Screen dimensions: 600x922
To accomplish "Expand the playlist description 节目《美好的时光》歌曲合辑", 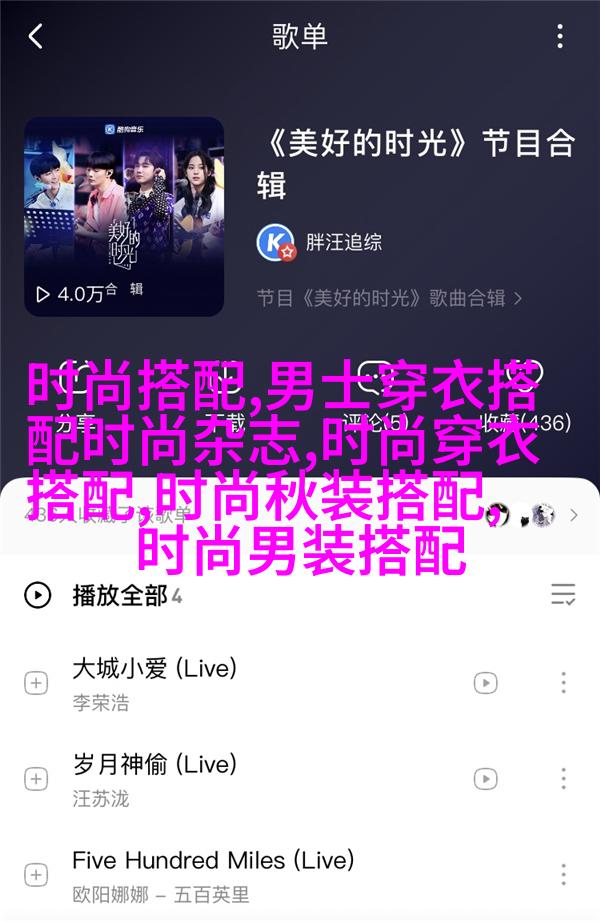I will (x=390, y=298).
